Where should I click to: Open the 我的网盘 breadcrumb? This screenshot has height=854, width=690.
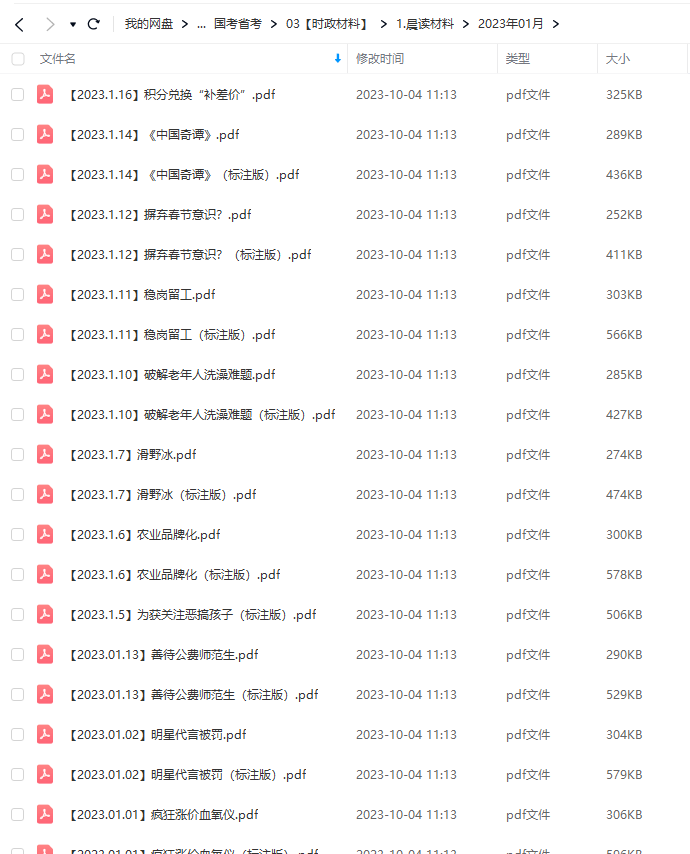[148, 24]
